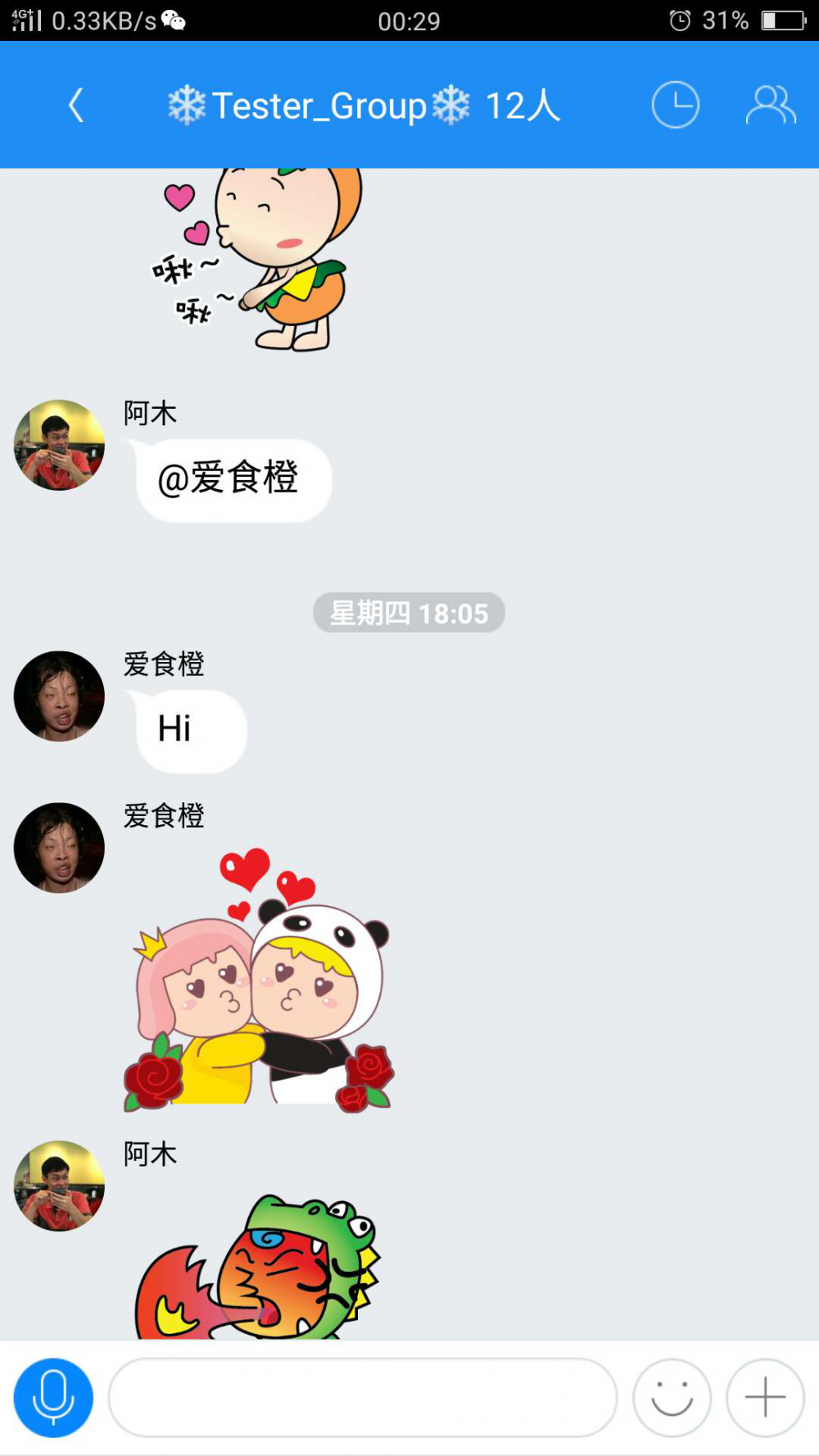Open the plus attachment menu

click(765, 1397)
